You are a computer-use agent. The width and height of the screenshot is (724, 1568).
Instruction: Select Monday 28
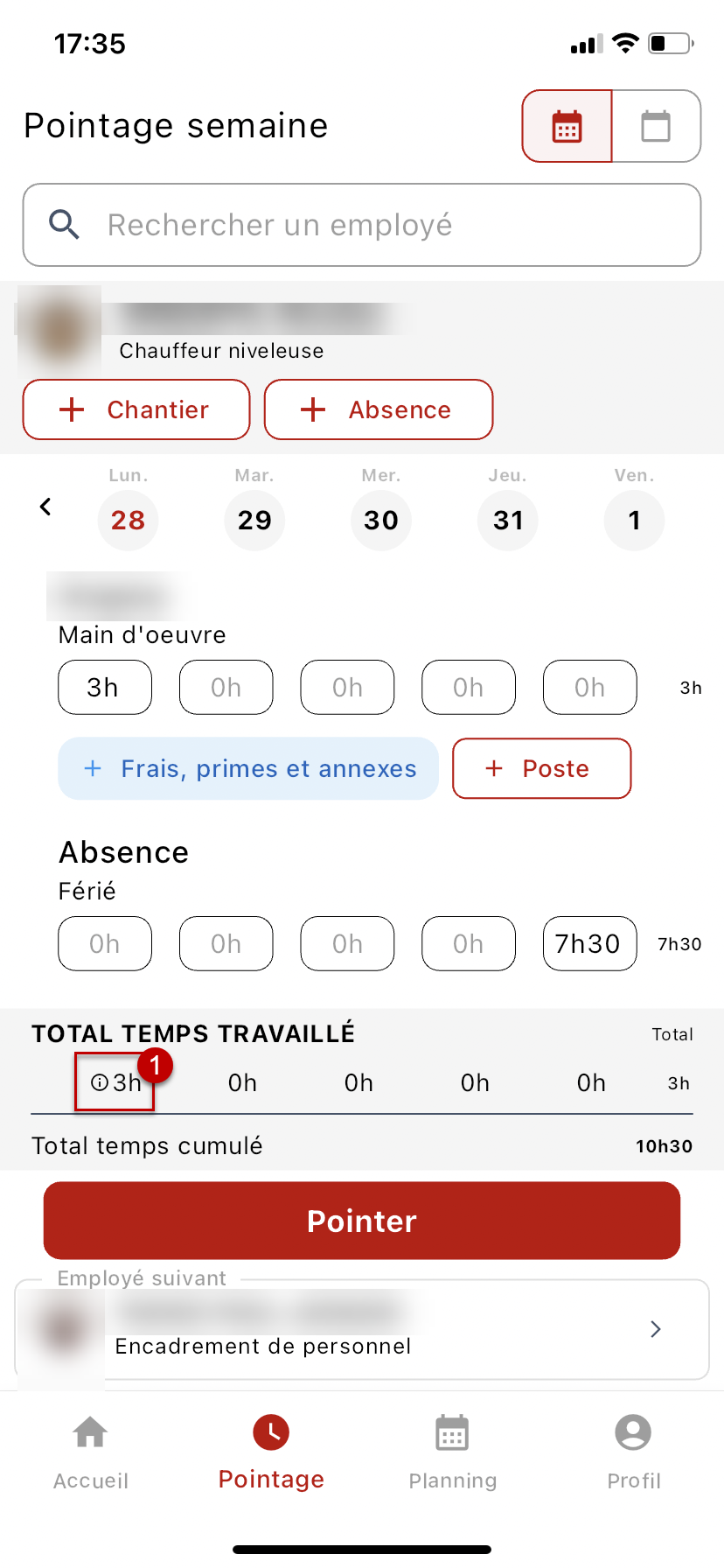(128, 520)
